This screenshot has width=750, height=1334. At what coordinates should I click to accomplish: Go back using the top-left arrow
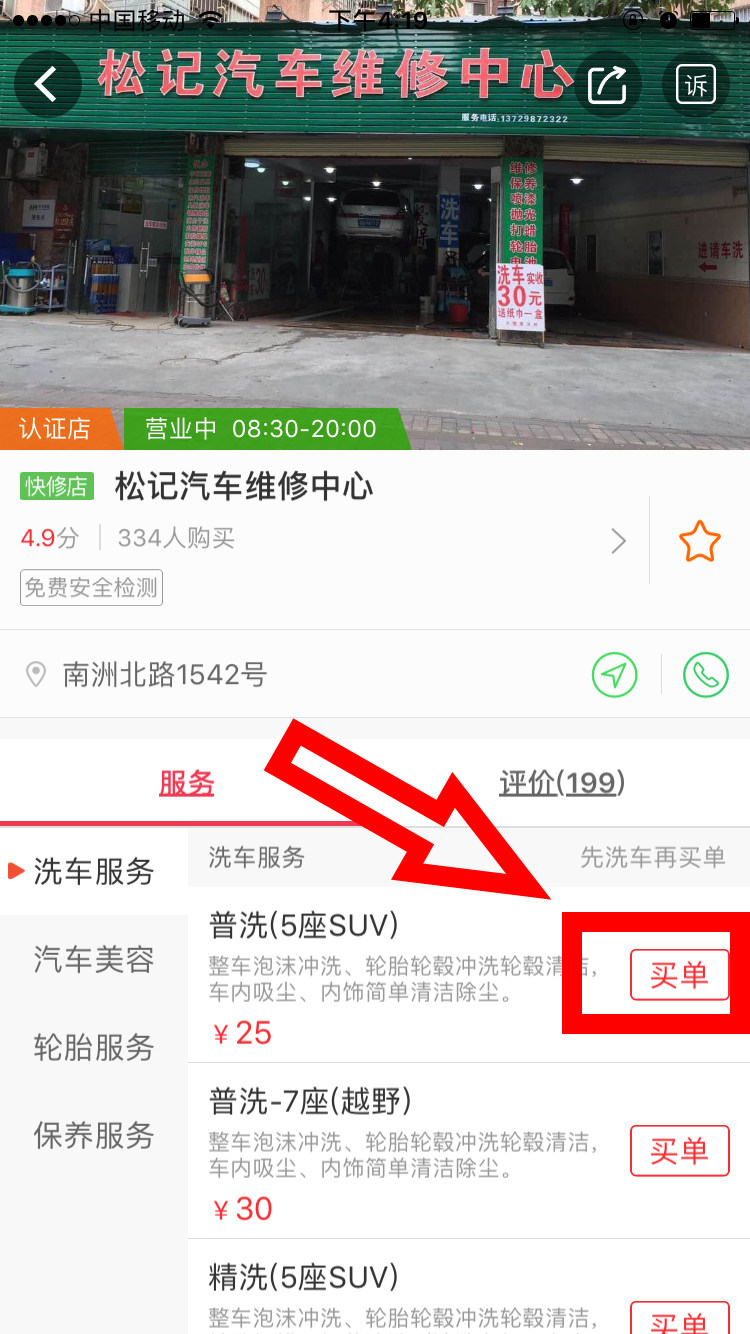point(46,84)
